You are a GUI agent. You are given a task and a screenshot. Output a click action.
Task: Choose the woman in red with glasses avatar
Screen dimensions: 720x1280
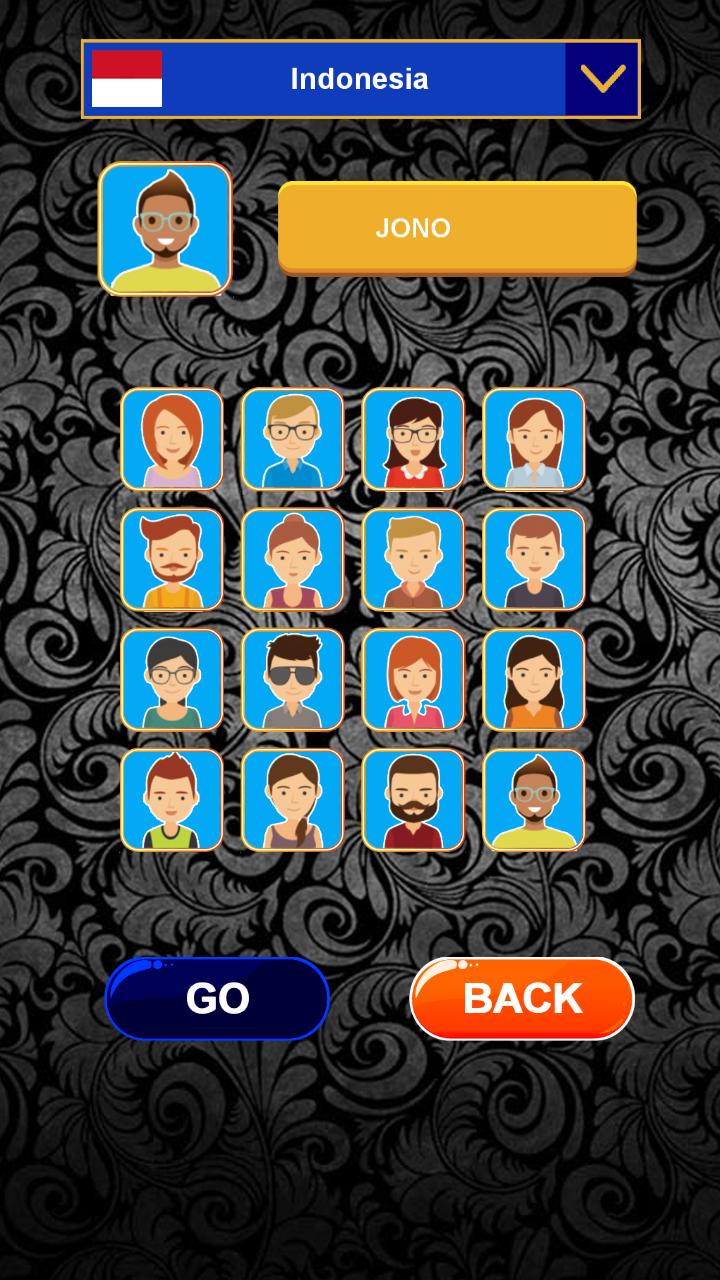pos(413,439)
